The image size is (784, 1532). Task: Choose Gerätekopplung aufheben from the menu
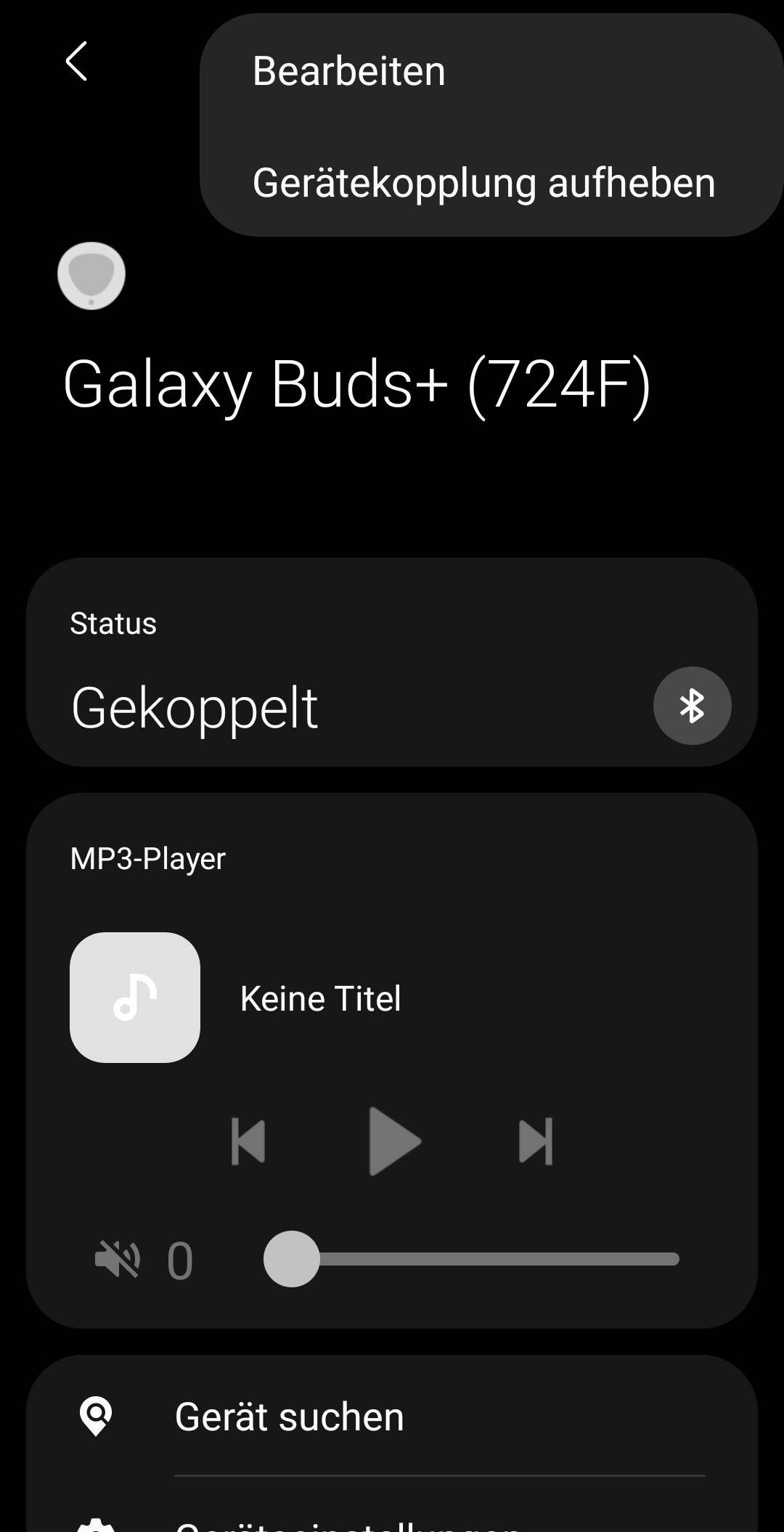(x=483, y=183)
